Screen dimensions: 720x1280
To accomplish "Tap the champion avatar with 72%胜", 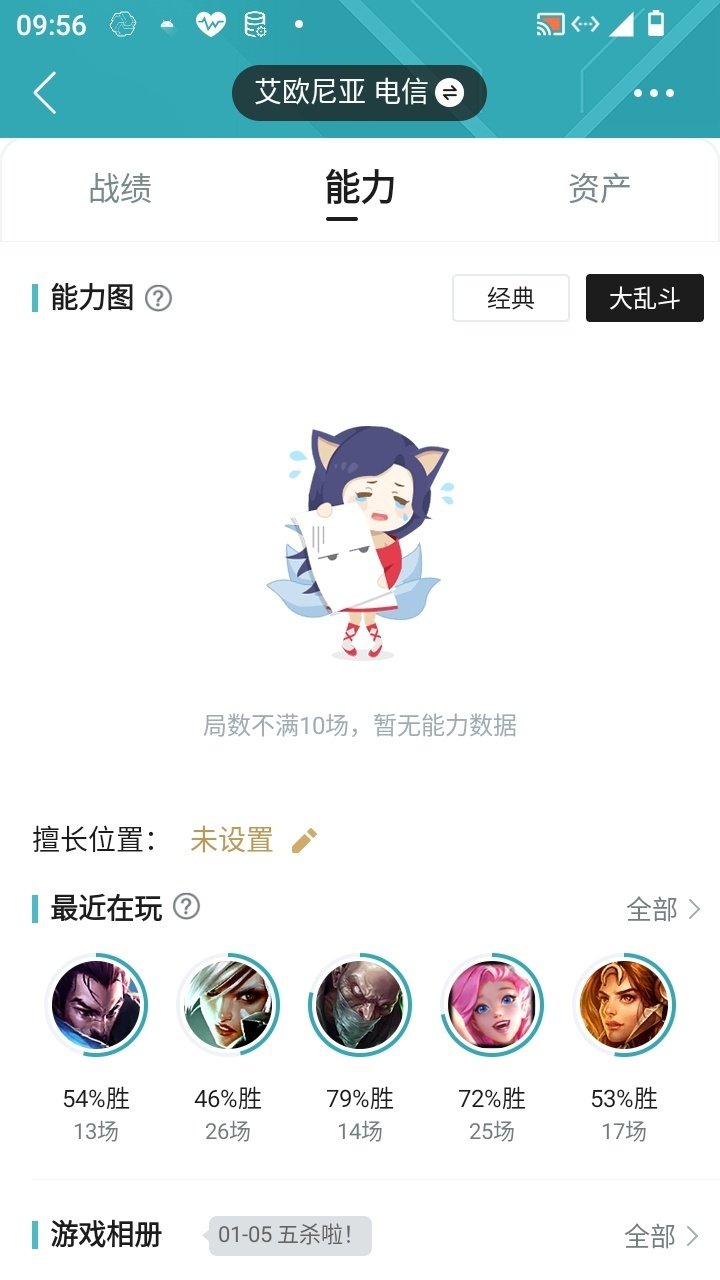I will coord(491,1005).
